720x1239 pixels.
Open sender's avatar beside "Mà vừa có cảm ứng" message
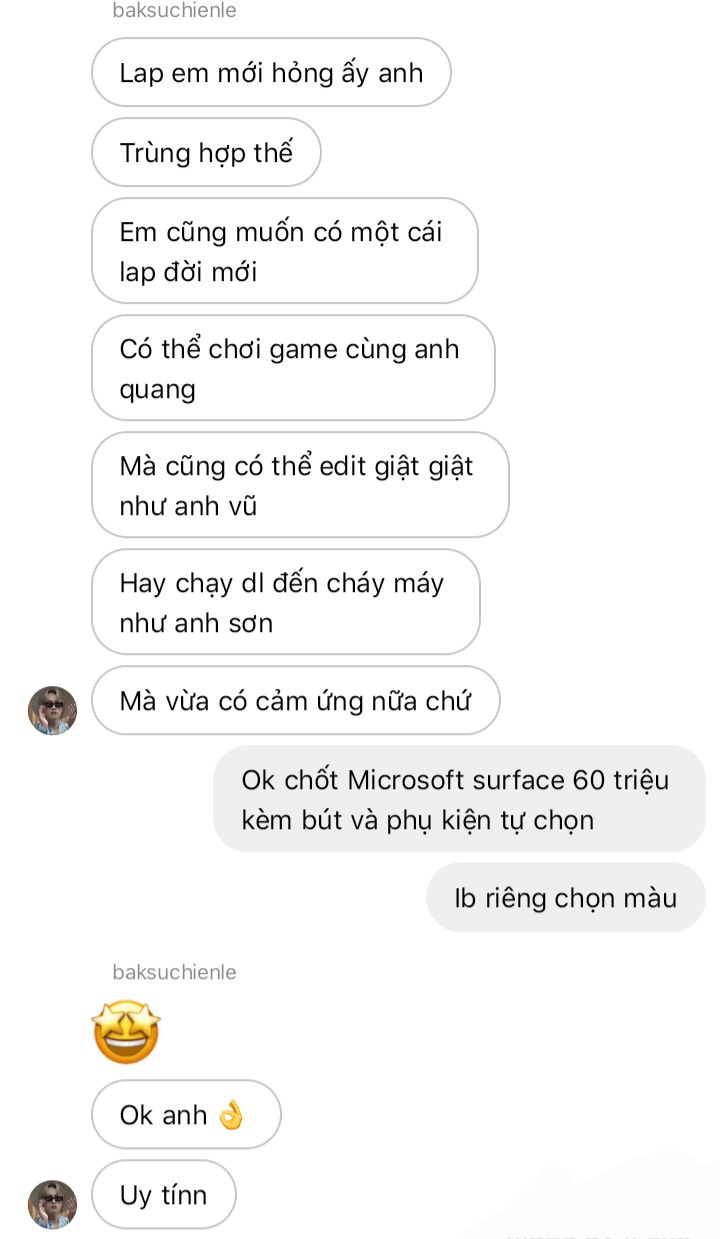52,711
